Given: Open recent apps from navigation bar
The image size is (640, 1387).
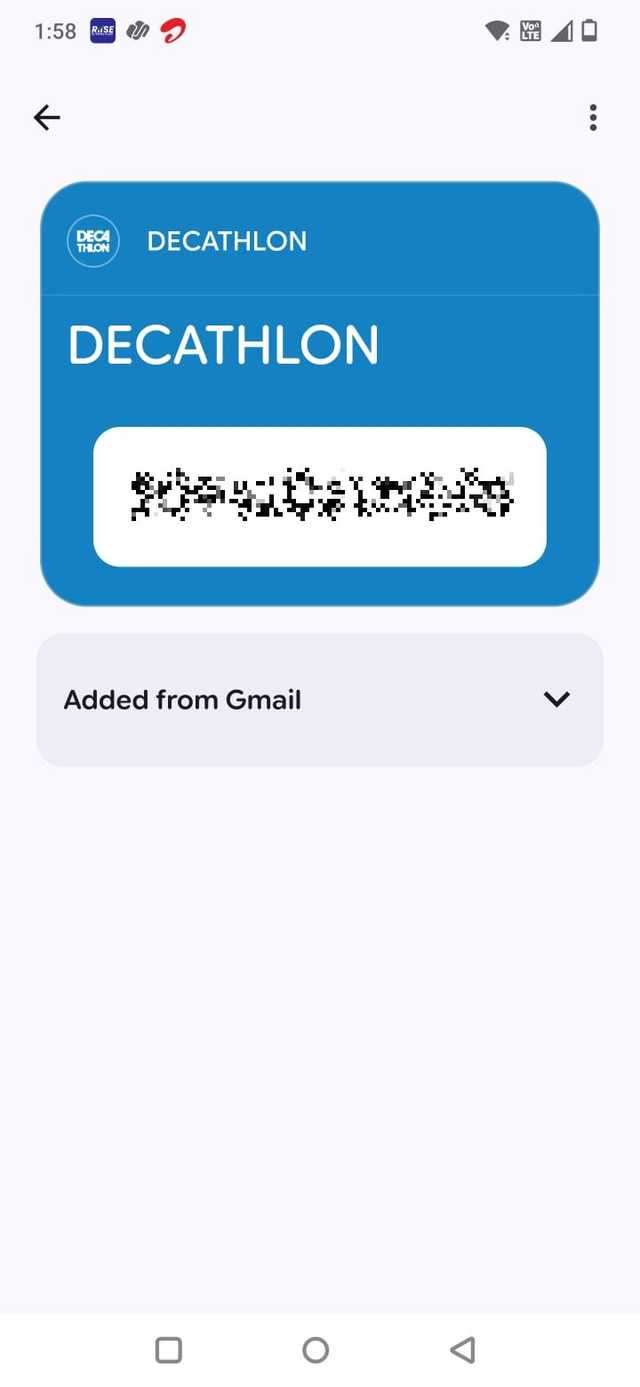Looking at the screenshot, I should (169, 1350).
